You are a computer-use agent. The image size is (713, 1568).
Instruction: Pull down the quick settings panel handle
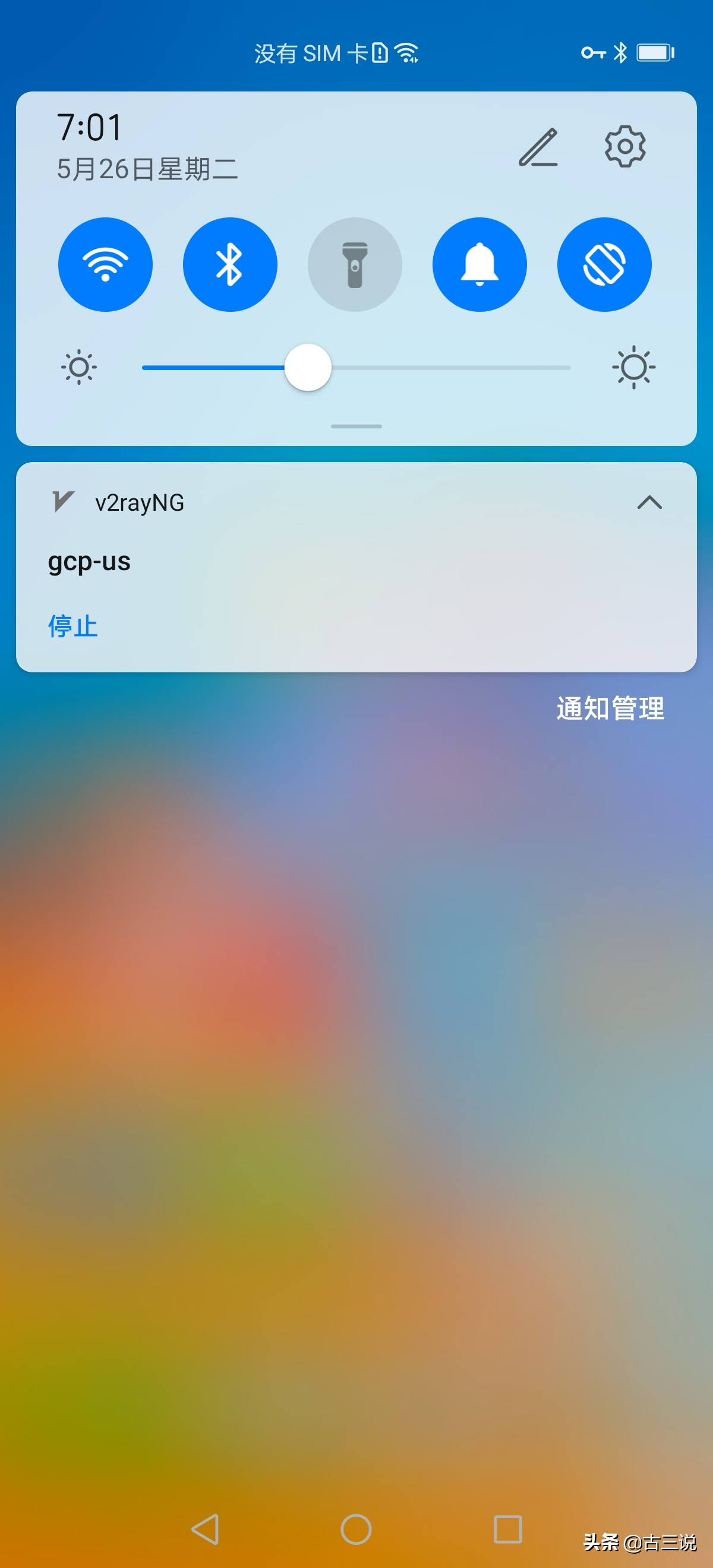(355, 426)
